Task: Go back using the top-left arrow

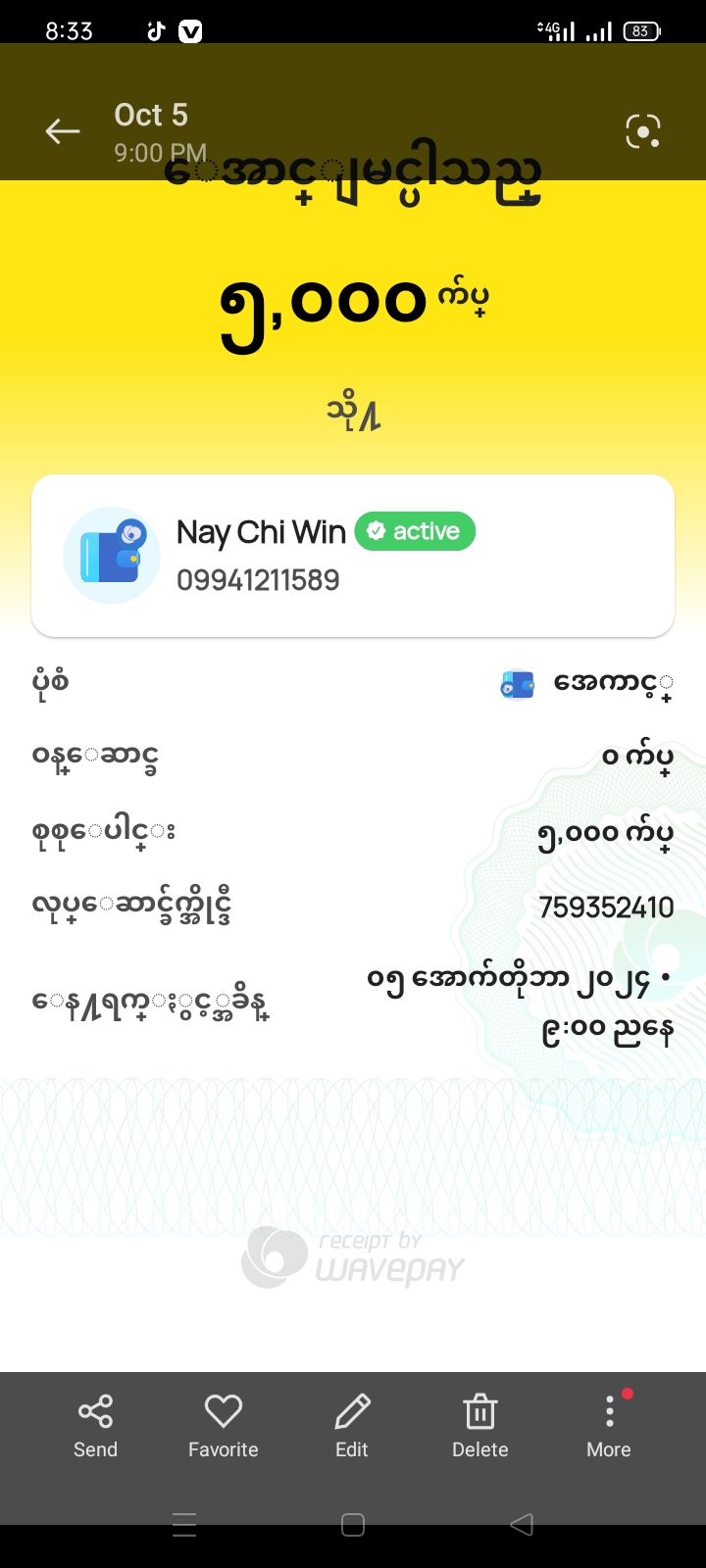Action: coord(63,131)
